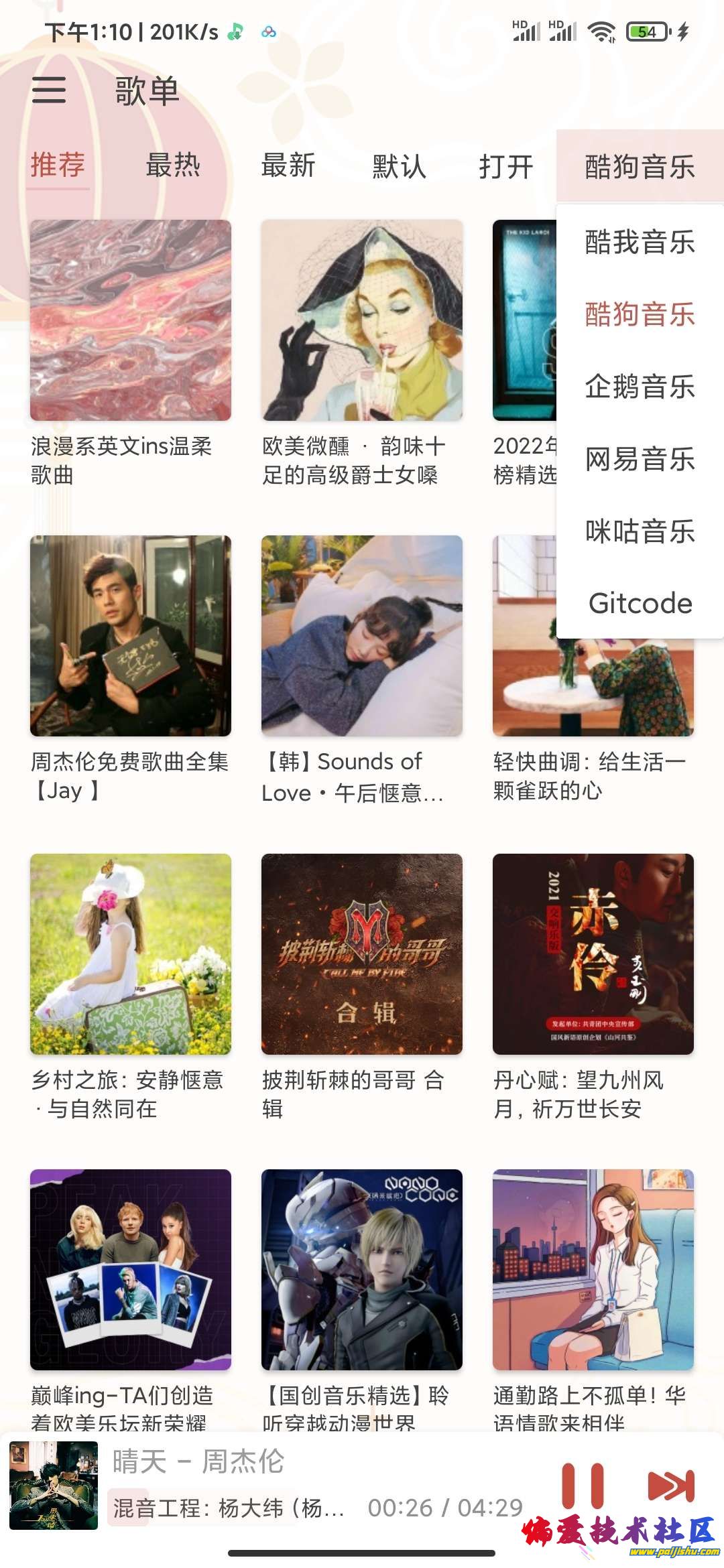Image resolution: width=724 pixels, height=1568 pixels.
Task: Pause the song 晴天
Action: (x=583, y=1486)
